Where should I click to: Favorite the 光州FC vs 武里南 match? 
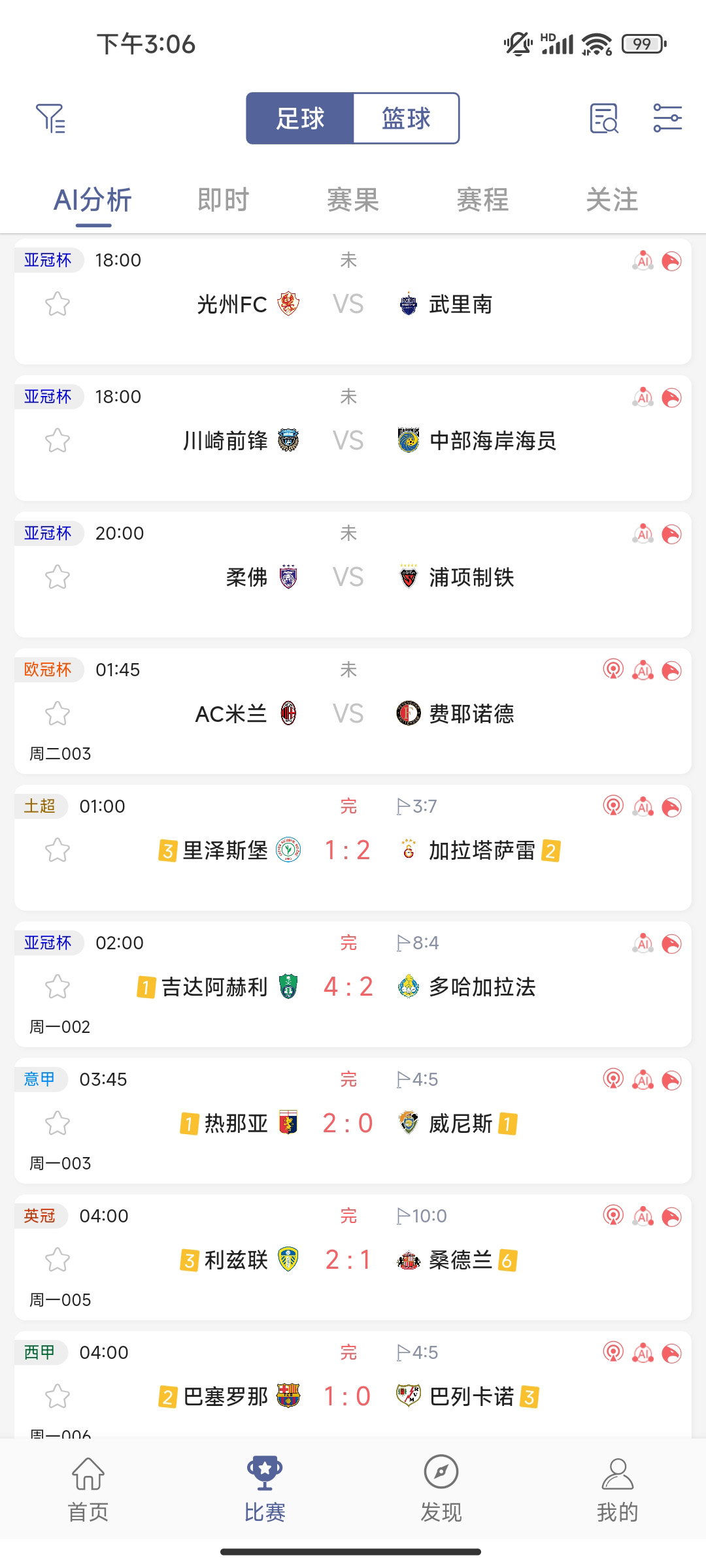coord(58,304)
